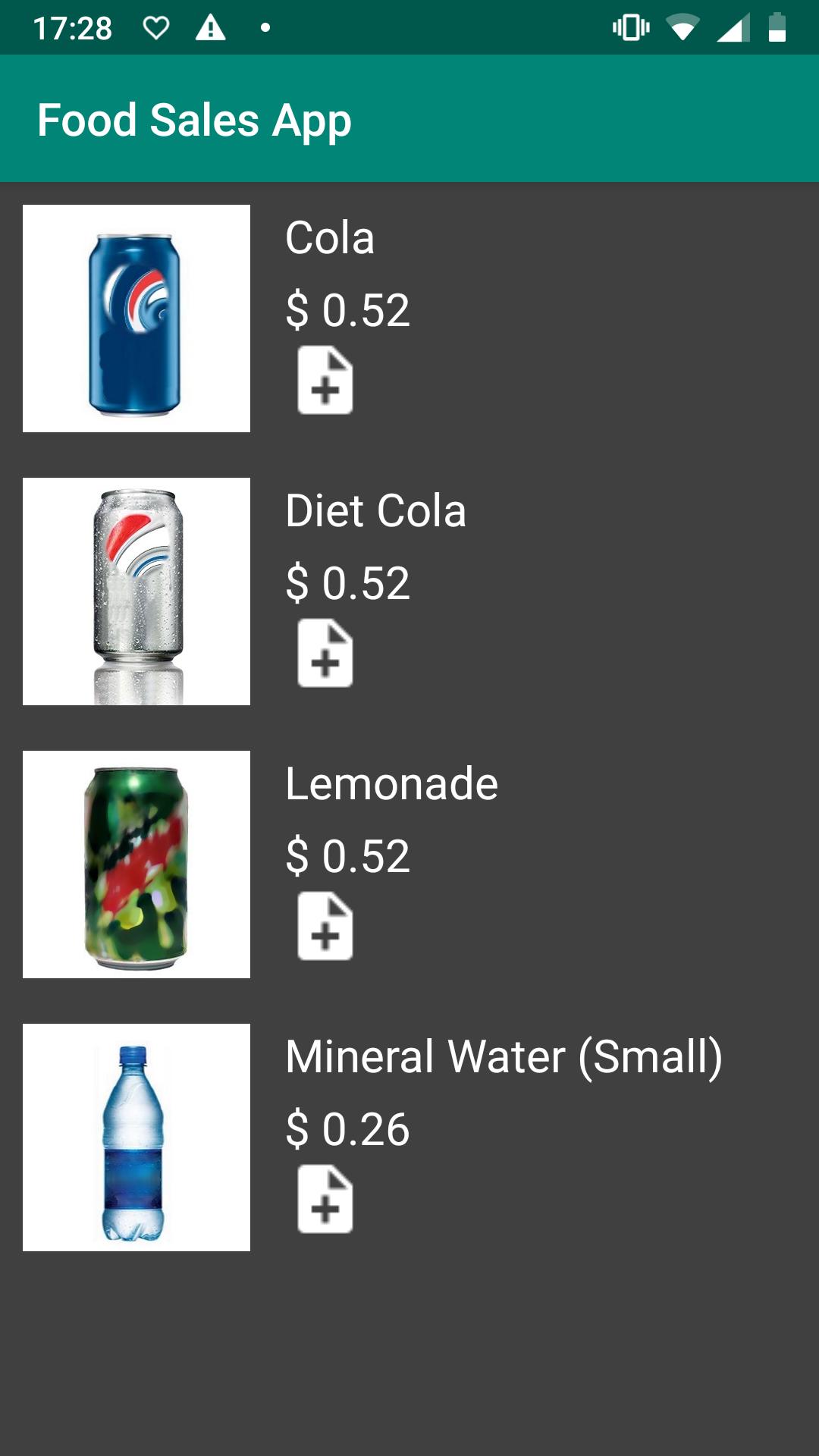The height and width of the screenshot is (1456, 819).
Task: Open the Diet Cola product image
Action: point(136,591)
